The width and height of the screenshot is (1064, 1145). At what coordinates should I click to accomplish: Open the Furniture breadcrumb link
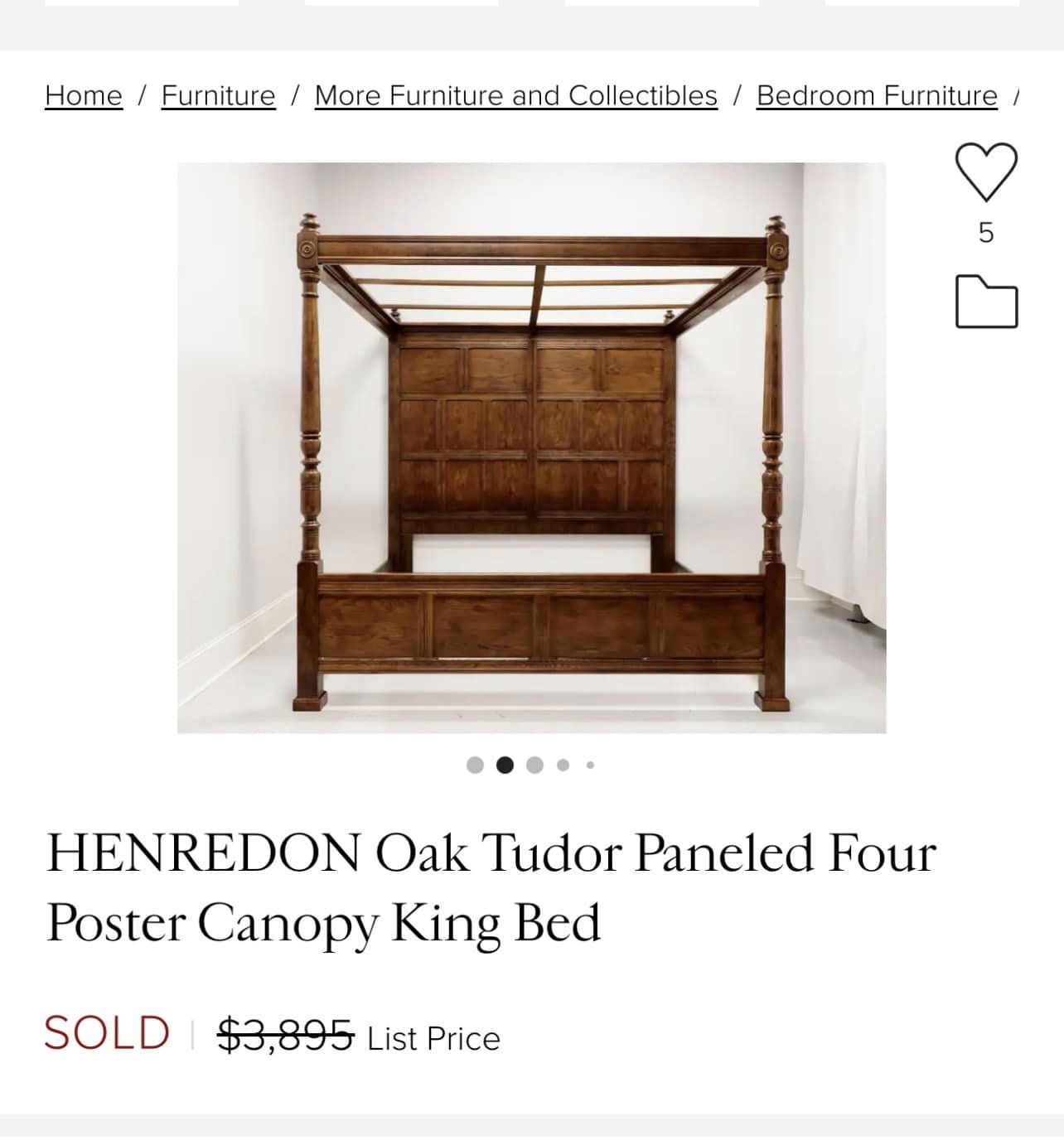coord(218,96)
